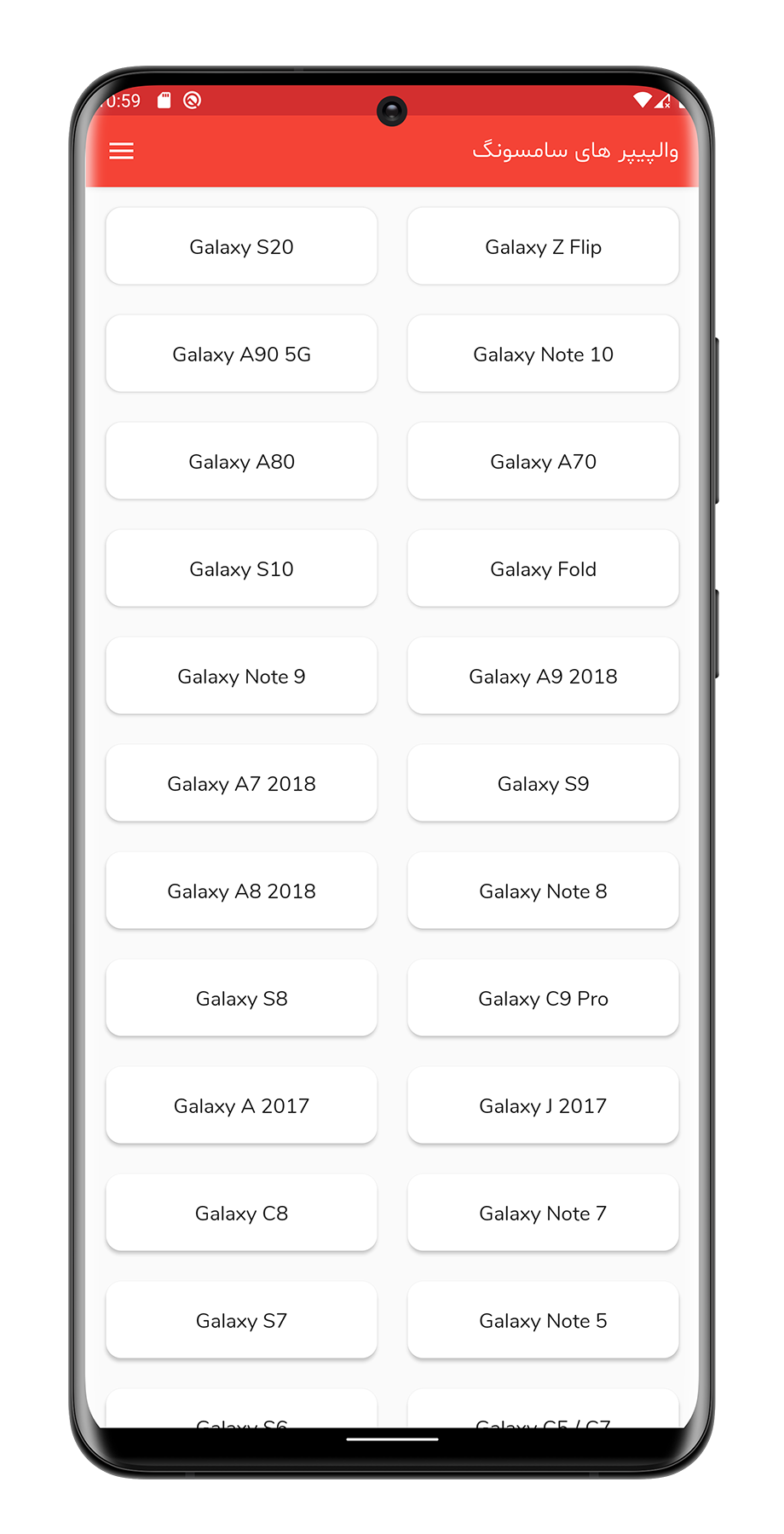The height and width of the screenshot is (1534, 784).
Task: Open Galaxy A7 2018 wallpapers
Action: [x=241, y=784]
